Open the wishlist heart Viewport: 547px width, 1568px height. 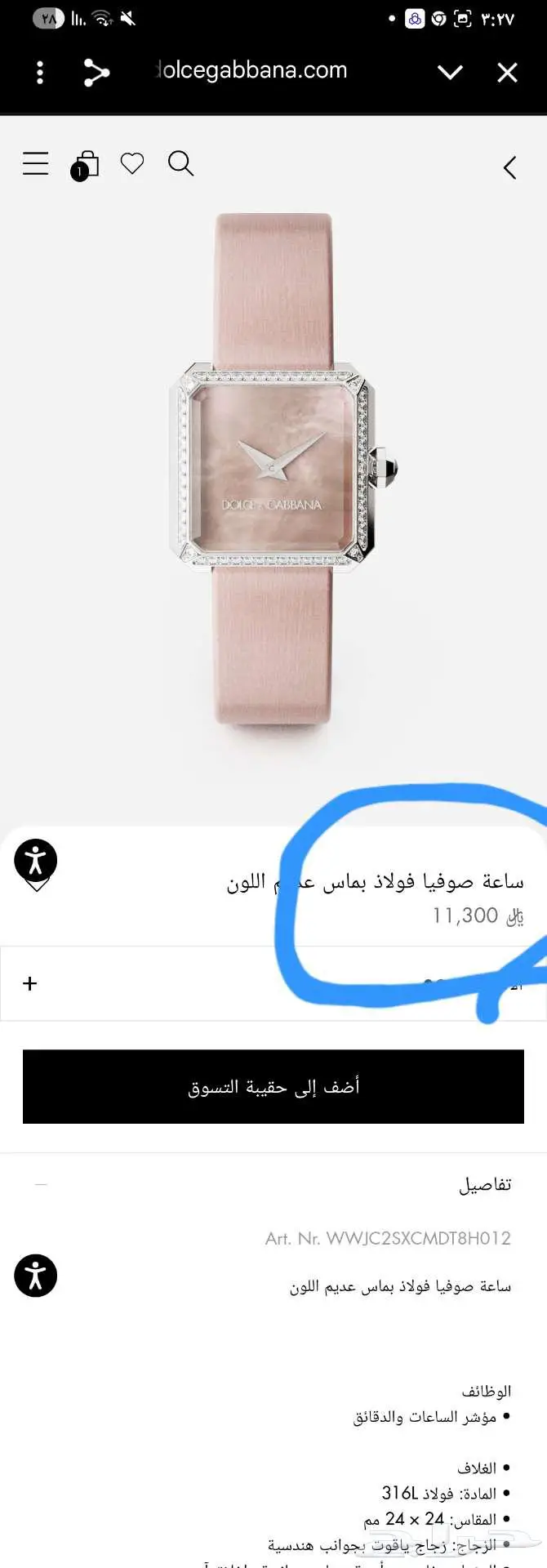tap(132, 163)
